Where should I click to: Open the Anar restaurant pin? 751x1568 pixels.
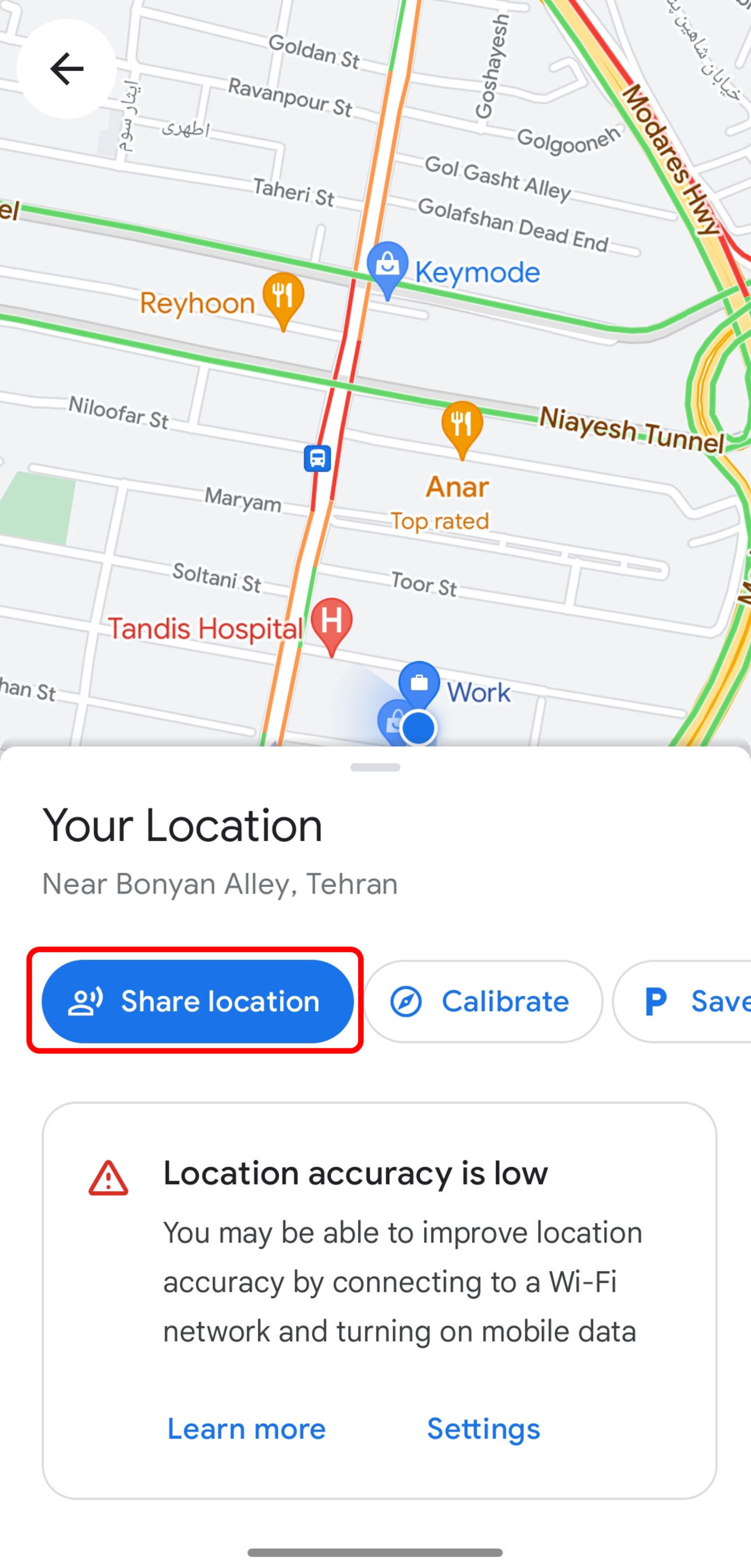click(x=462, y=425)
